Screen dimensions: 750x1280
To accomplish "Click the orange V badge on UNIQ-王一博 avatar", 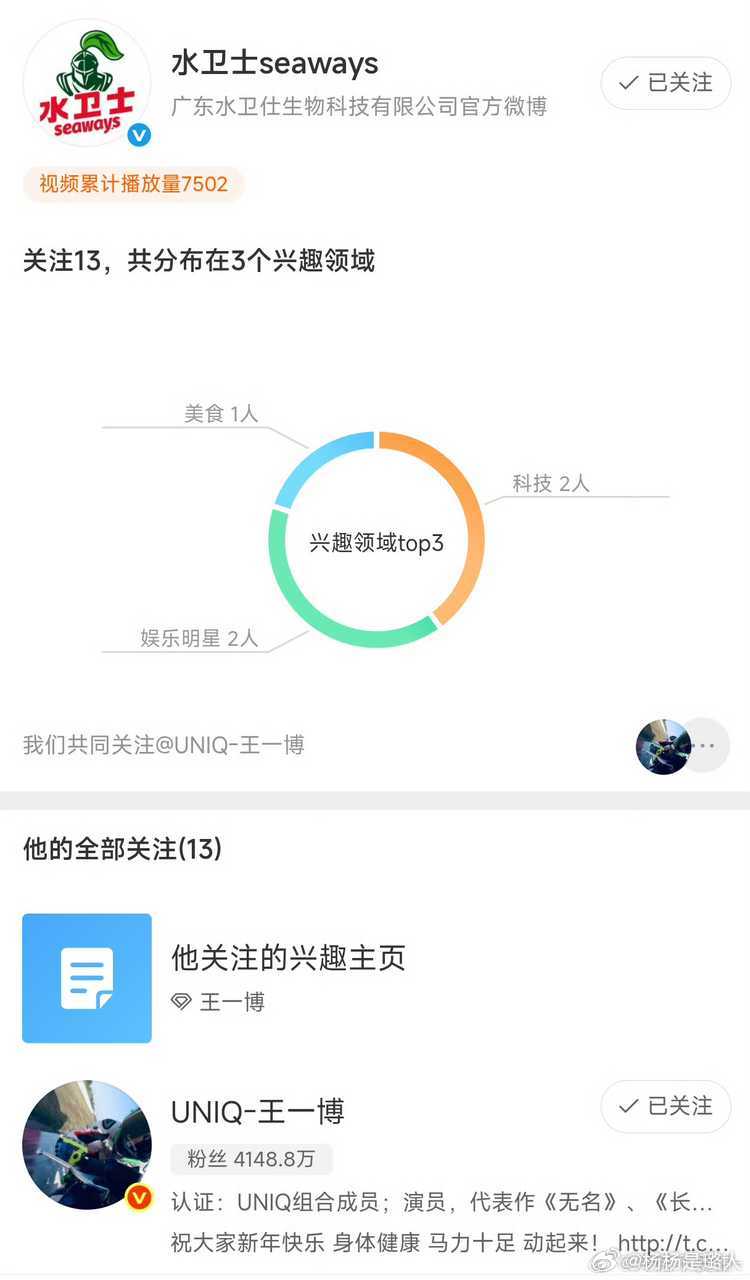I will pyautogui.click(x=140, y=1196).
